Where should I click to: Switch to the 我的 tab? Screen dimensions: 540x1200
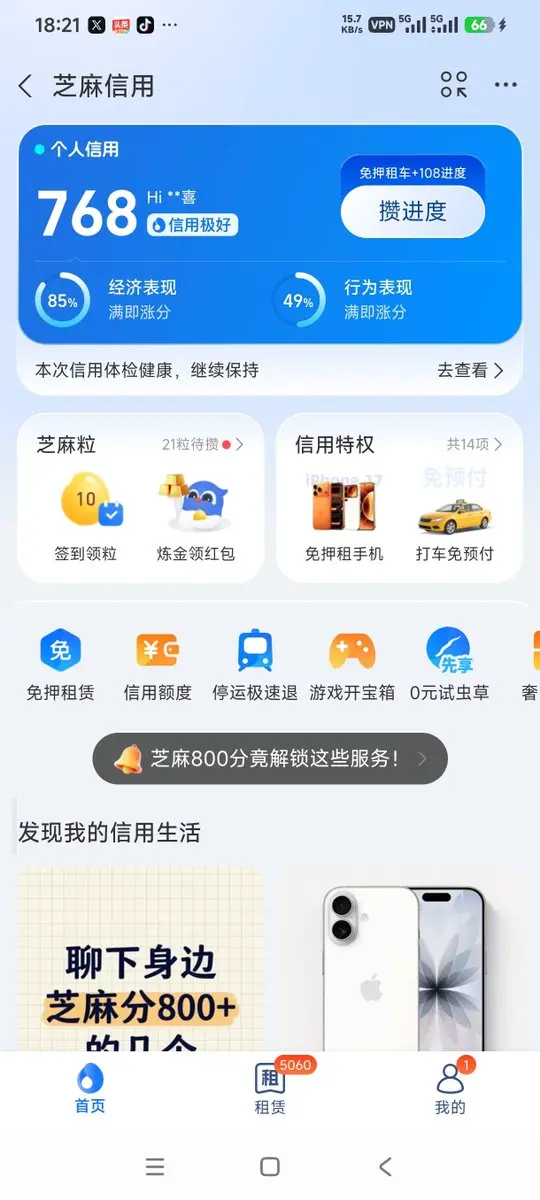click(x=450, y=1087)
